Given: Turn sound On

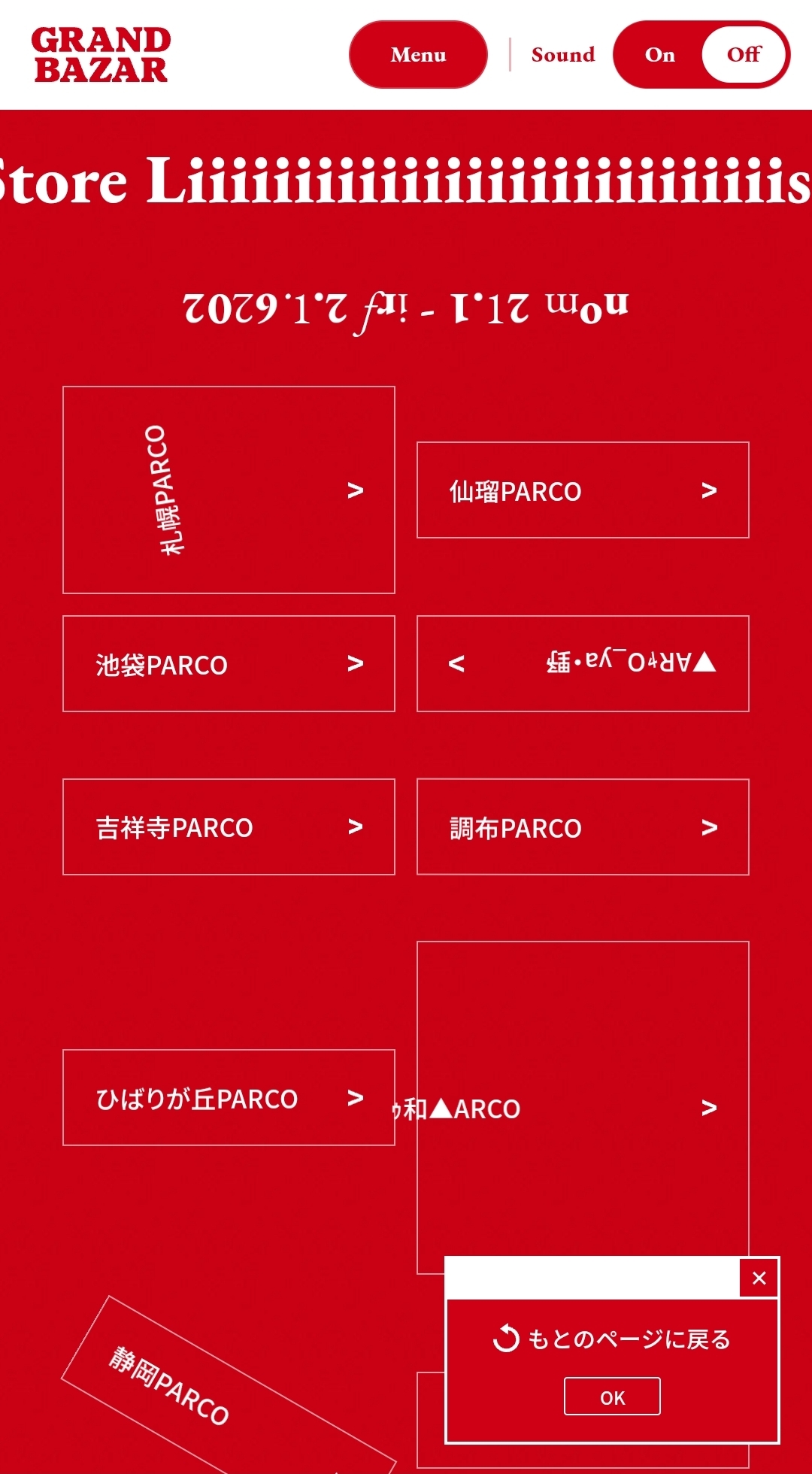Looking at the screenshot, I should (x=659, y=55).
